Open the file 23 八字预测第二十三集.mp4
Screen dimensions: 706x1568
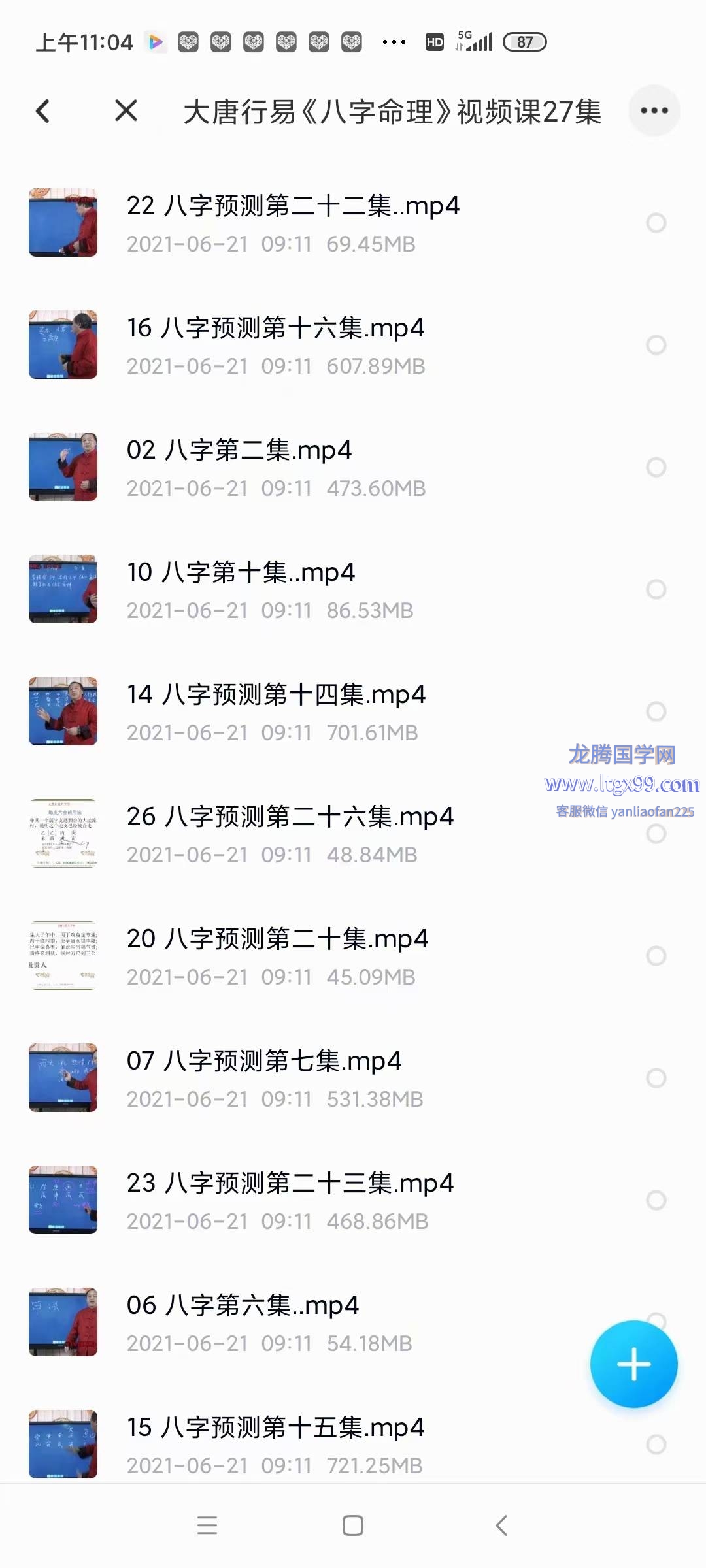[x=290, y=1184]
